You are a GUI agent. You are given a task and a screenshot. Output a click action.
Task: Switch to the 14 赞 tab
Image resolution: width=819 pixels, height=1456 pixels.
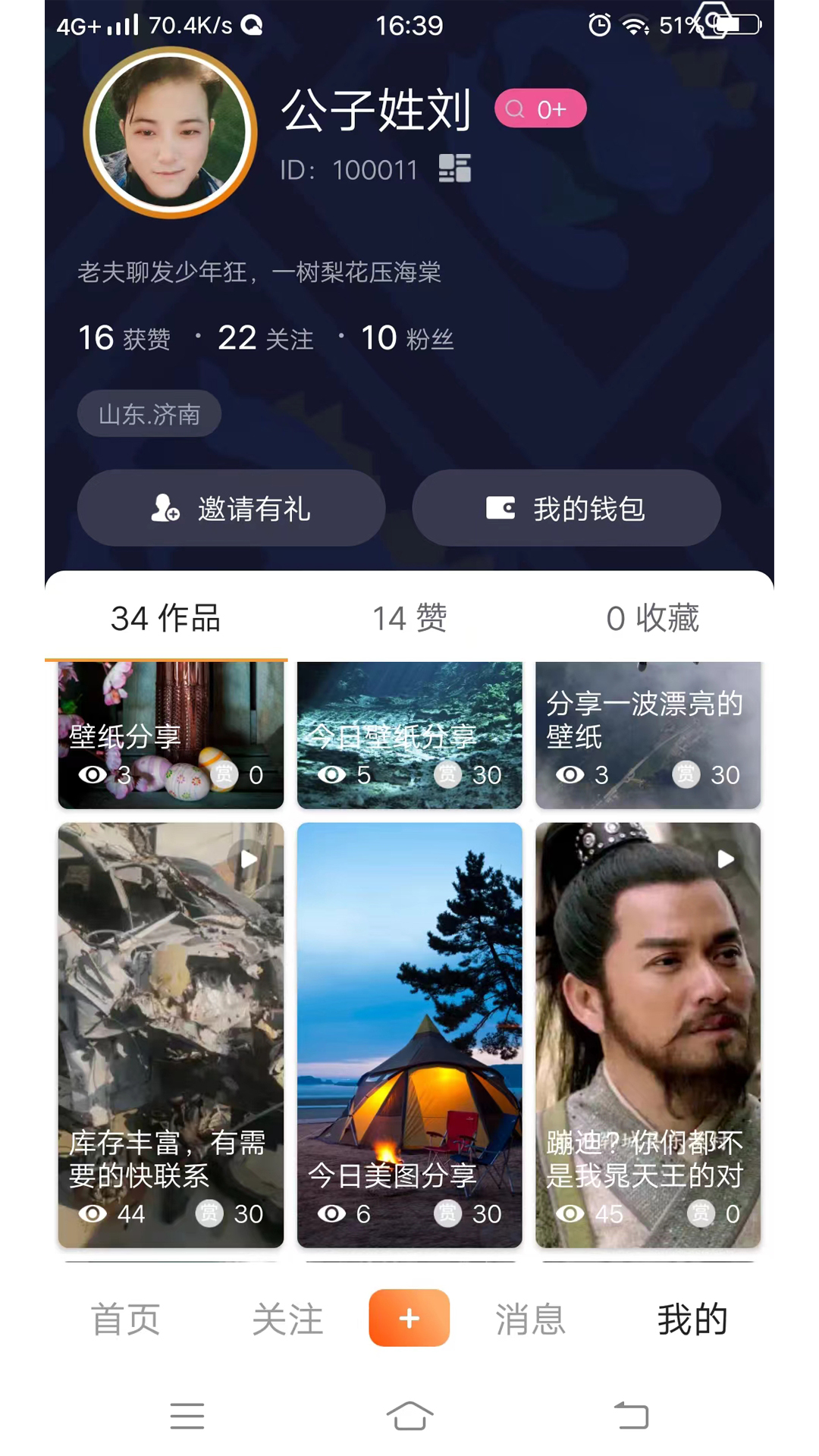(409, 619)
